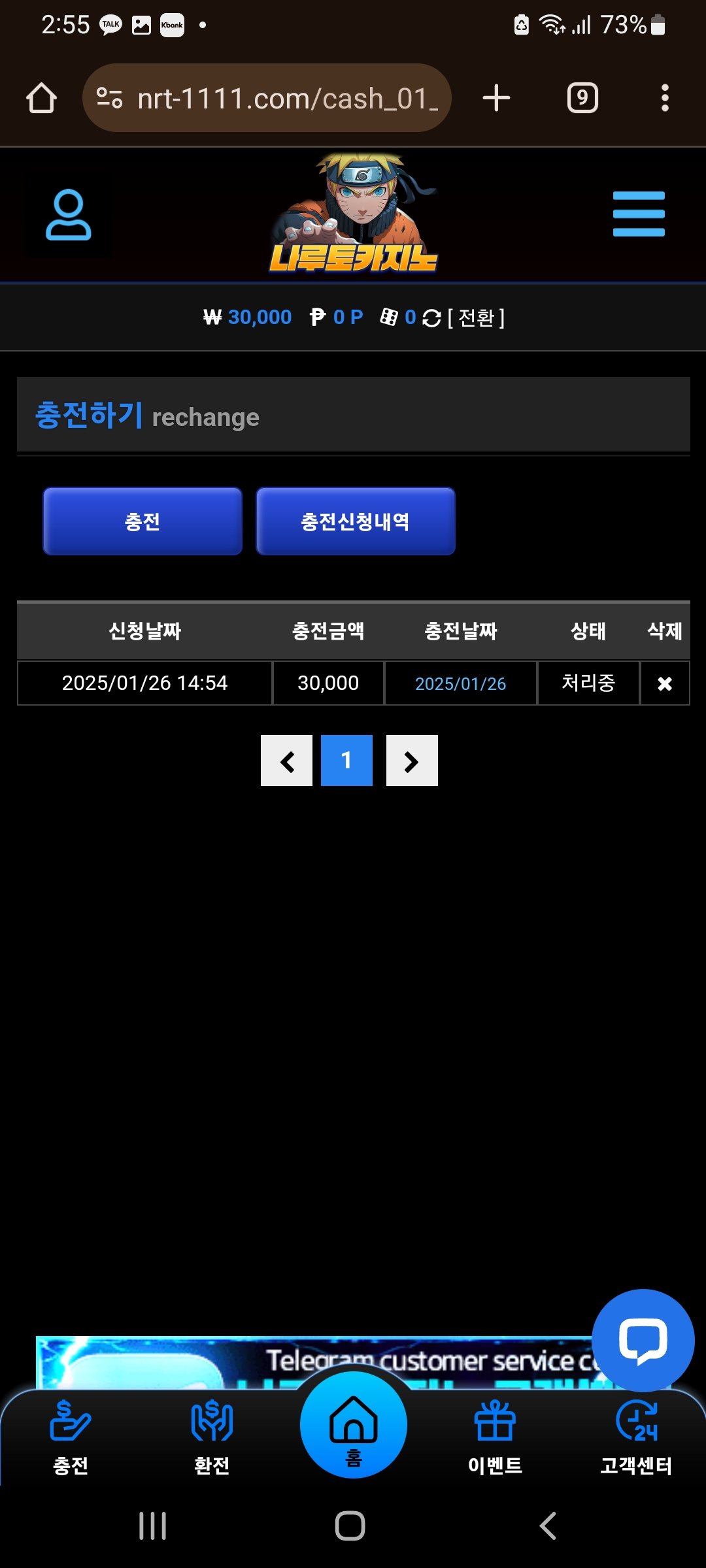
Task: Open a new browser tab
Action: [496, 98]
